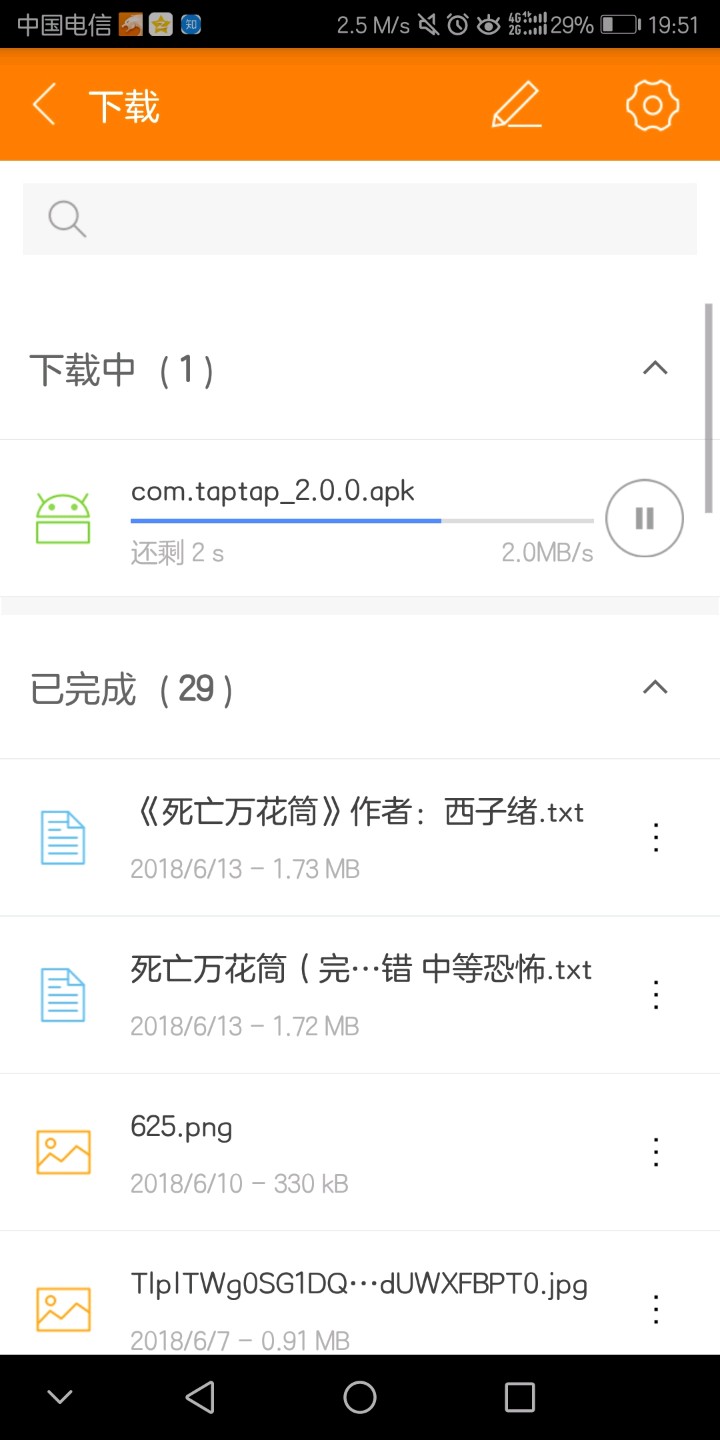Screen dimensions: 720x1440
Task: Show options for 《死亡万花筒》作者：西子绪.txt
Action: [656, 837]
